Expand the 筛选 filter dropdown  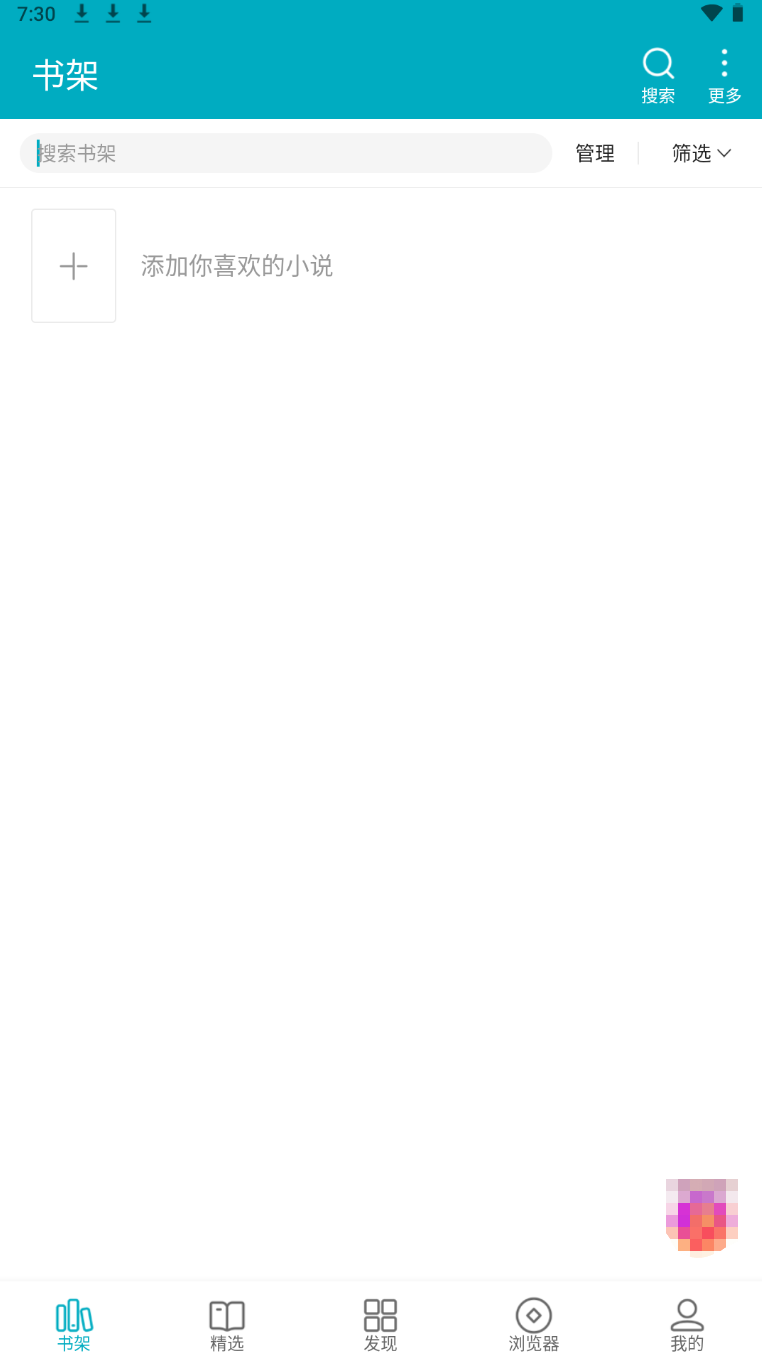[701, 153]
